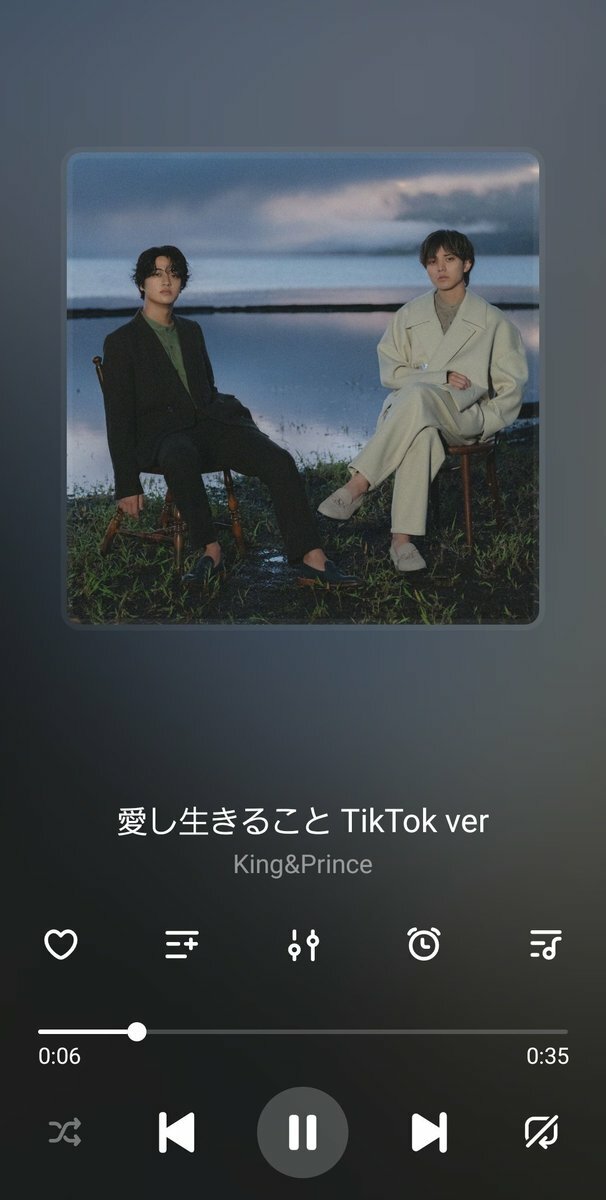Tap the playback progress bar to seek
606x1200 pixels.
click(x=303, y=1031)
